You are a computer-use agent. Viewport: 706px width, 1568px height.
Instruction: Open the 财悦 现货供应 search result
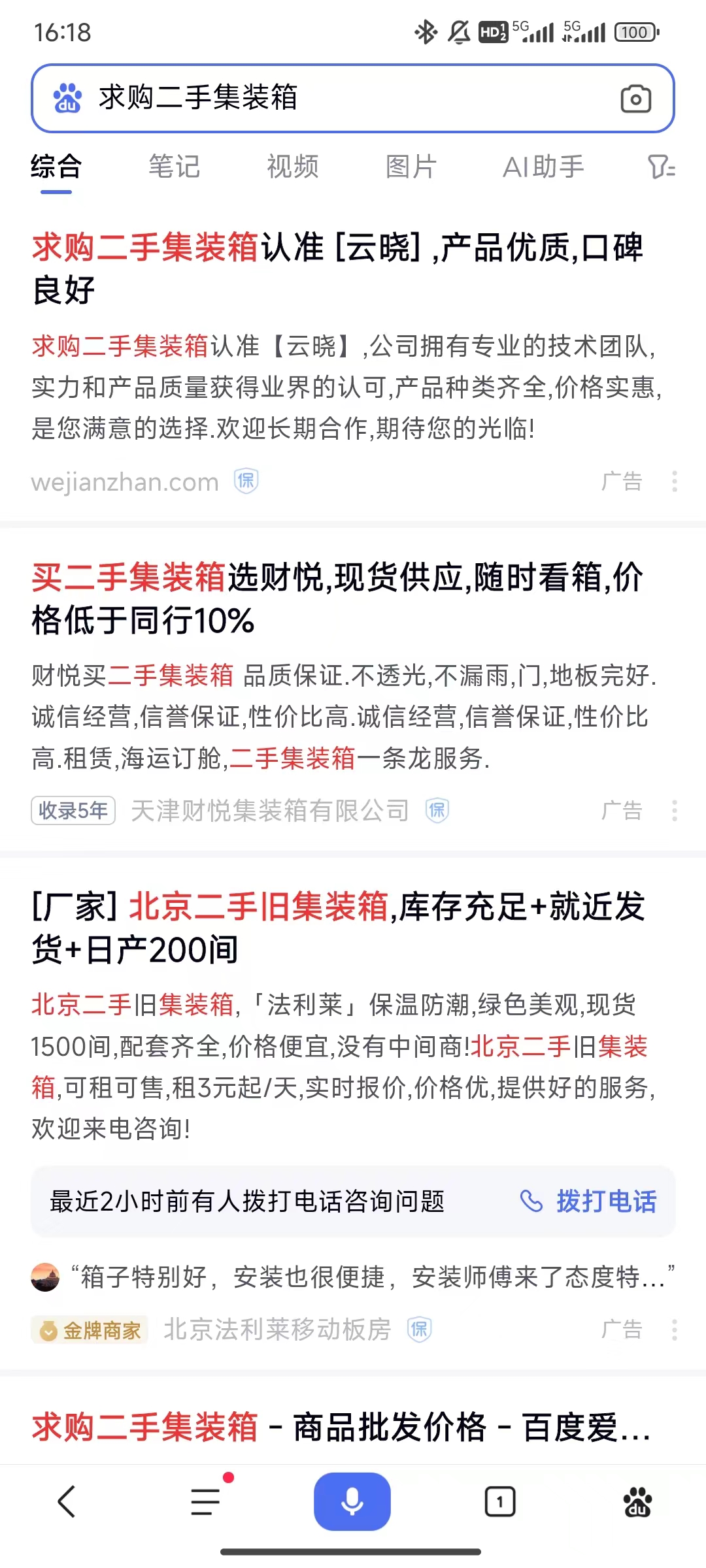(337, 598)
